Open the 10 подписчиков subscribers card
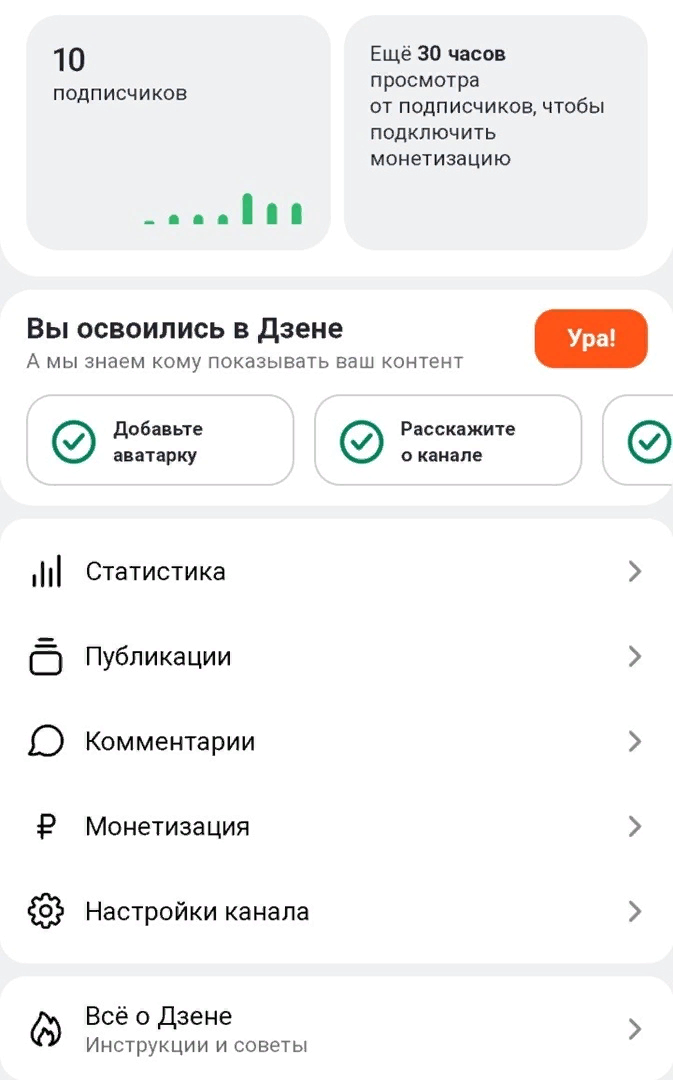673x1080 pixels. pos(178,132)
